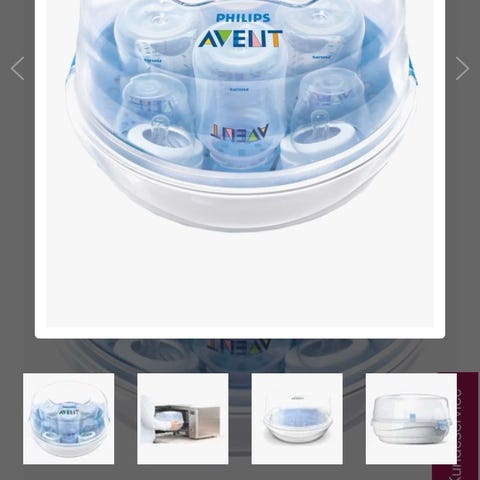Select the third thumbnail with the open lid

coord(297,419)
